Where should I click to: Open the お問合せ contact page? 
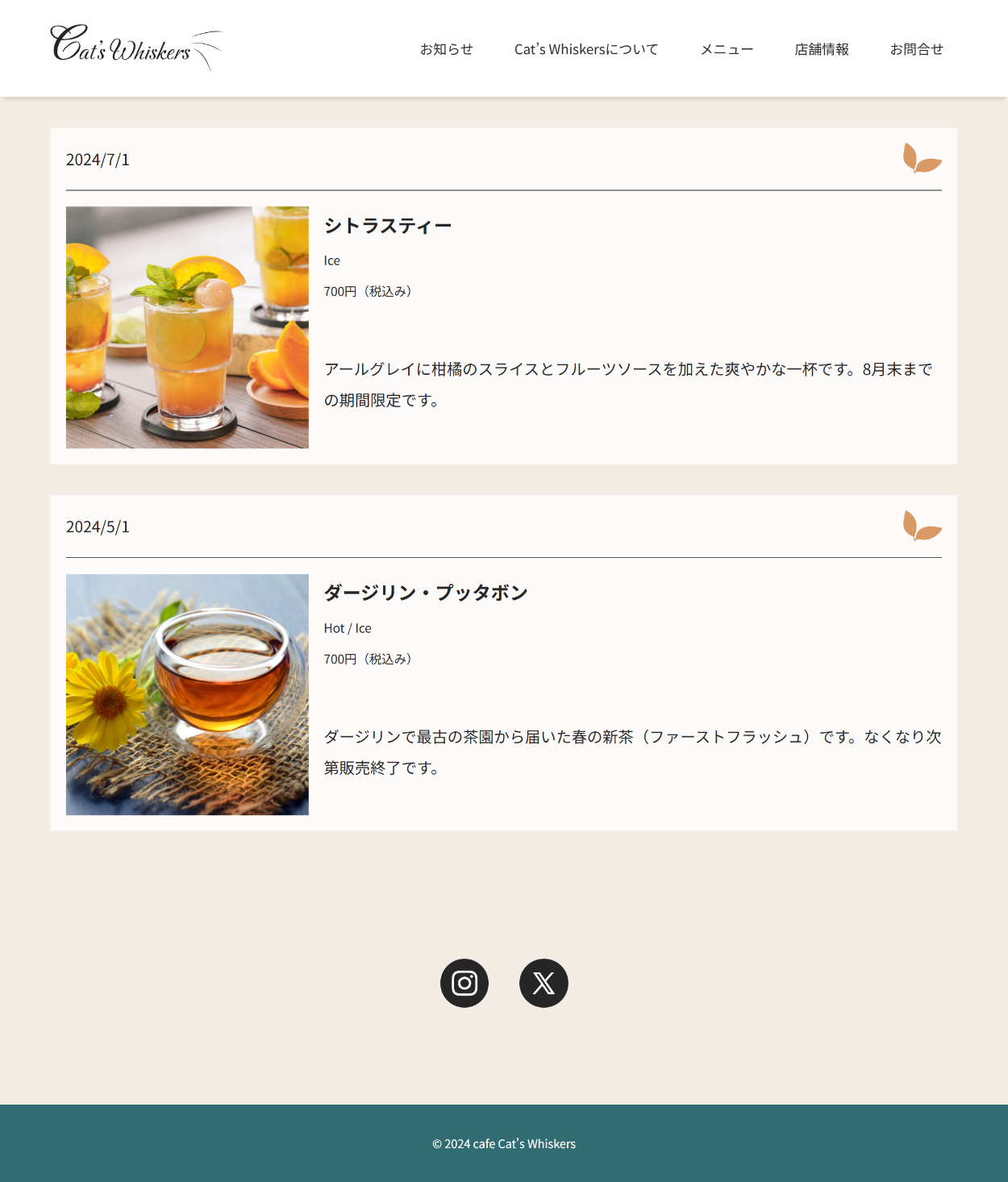pos(916,49)
